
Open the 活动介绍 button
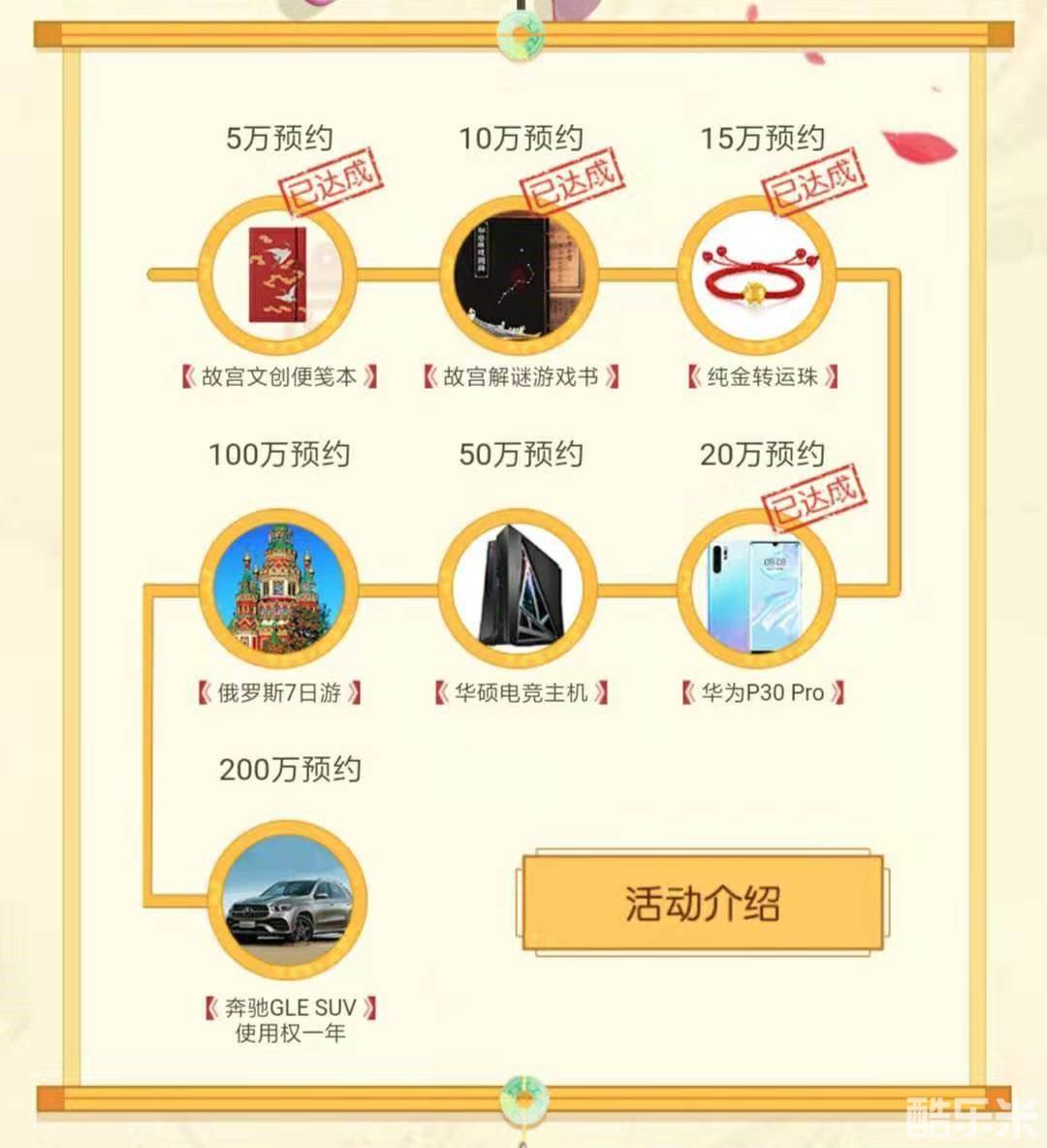point(702,903)
